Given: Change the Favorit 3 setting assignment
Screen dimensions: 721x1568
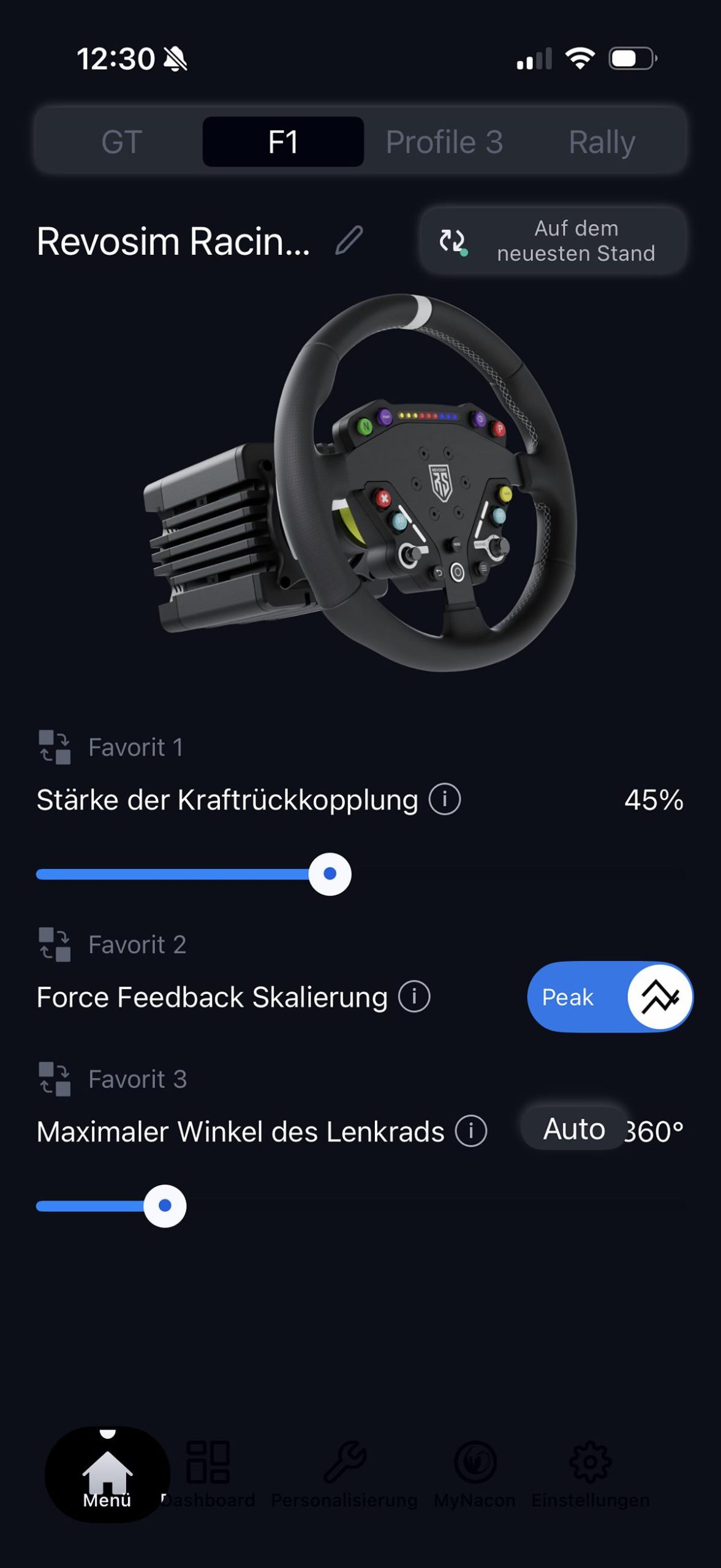Looking at the screenshot, I should point(55,1079).
